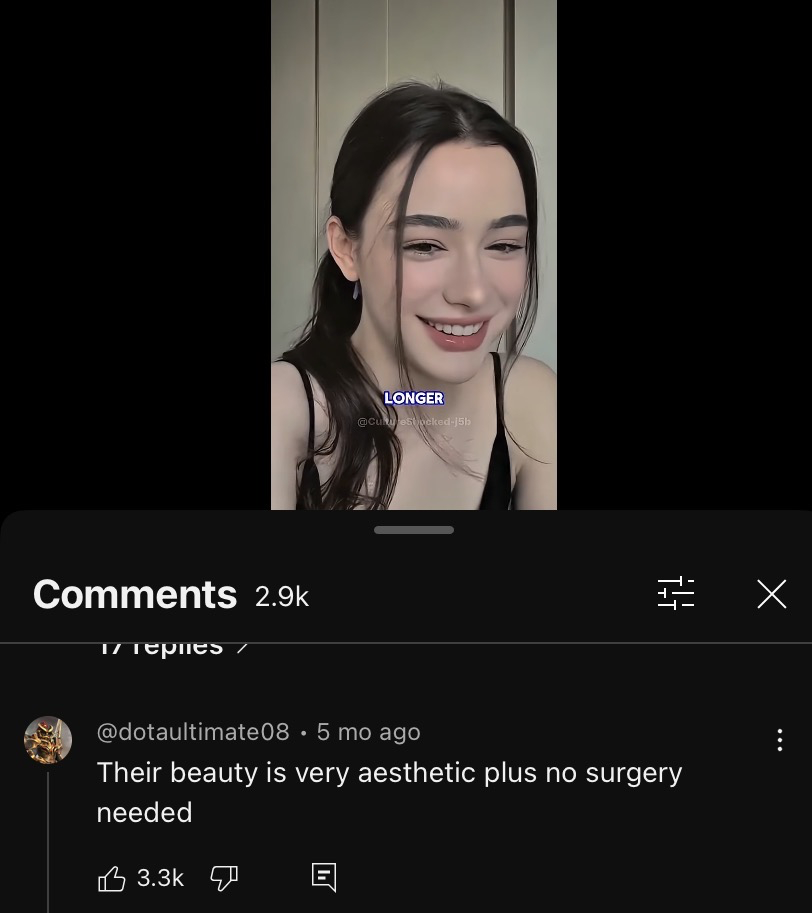Expand the 17 replies thread

pyautogui.click(x=172, y=649)
